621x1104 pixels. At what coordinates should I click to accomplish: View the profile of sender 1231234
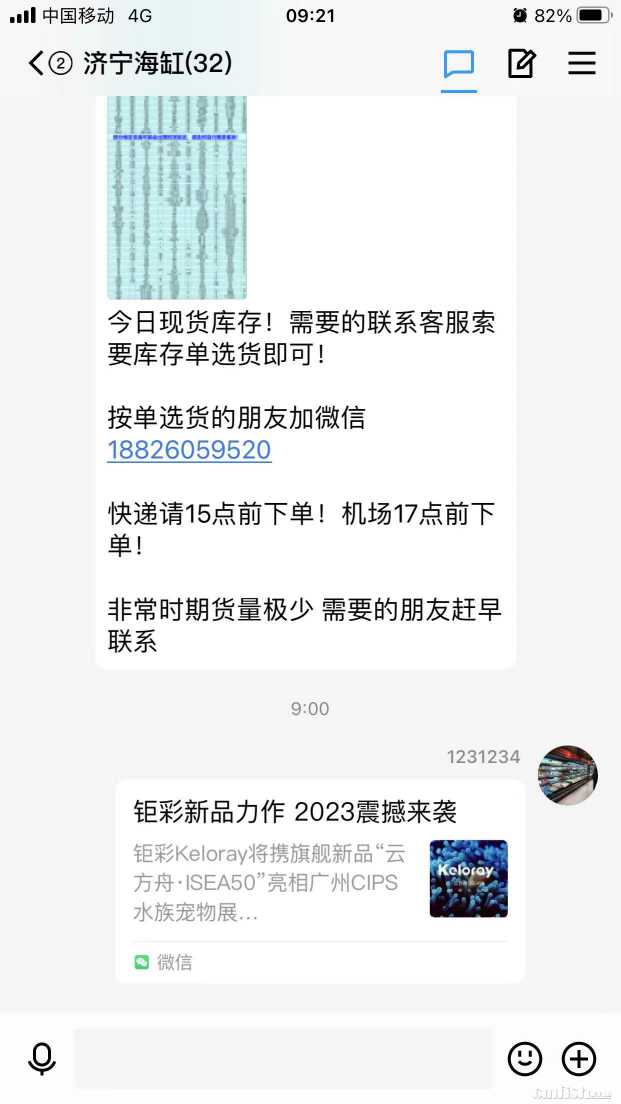click(x=568, y=775)
